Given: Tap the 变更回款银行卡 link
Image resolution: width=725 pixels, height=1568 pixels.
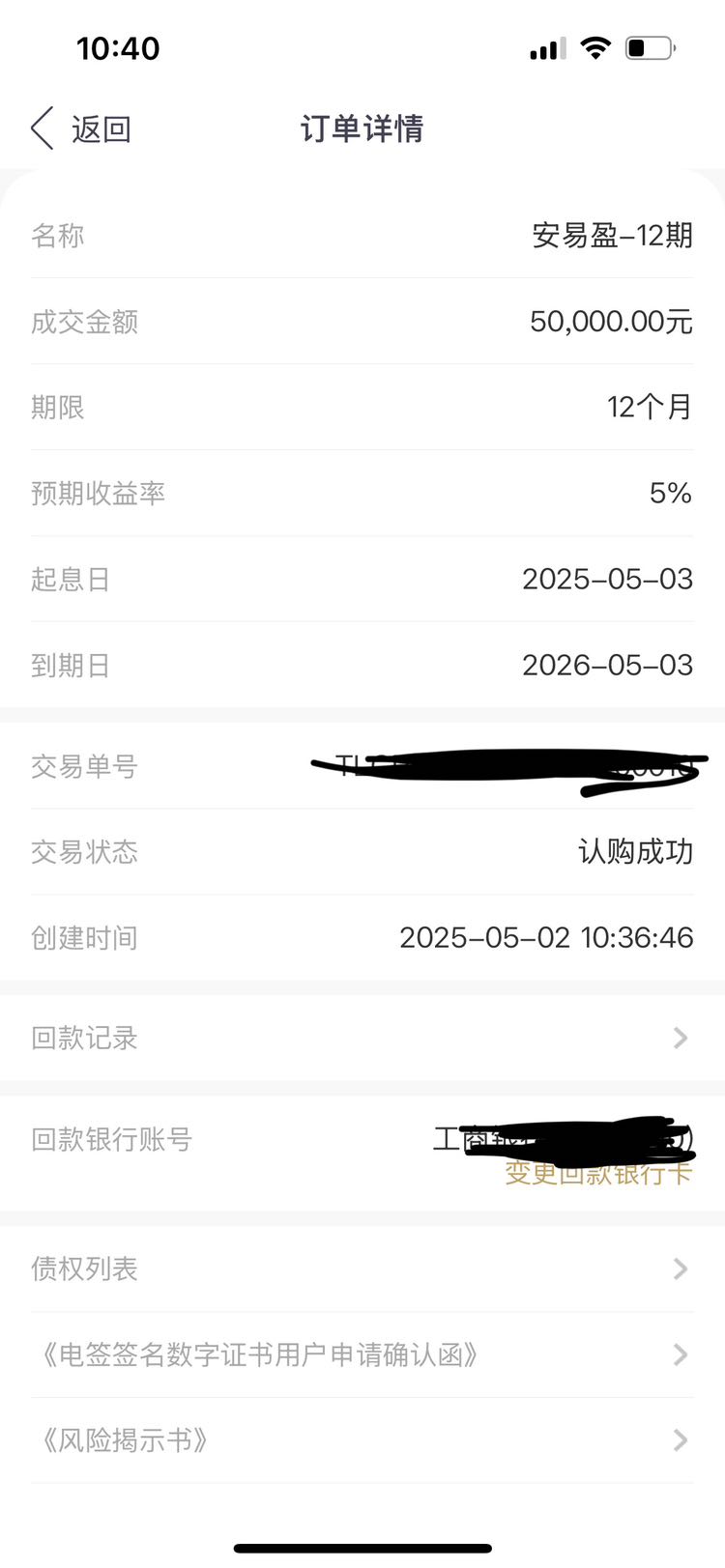Looking at the screenshot, I should click(598, 1173).
